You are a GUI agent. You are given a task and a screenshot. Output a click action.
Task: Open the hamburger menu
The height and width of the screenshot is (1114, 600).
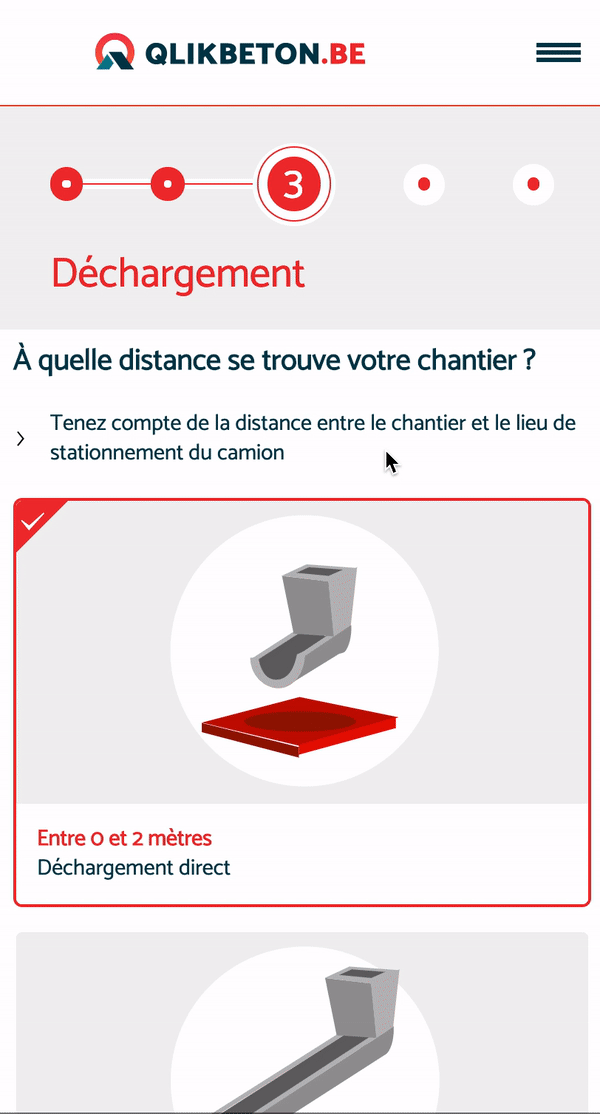click(x=558, y=53)
